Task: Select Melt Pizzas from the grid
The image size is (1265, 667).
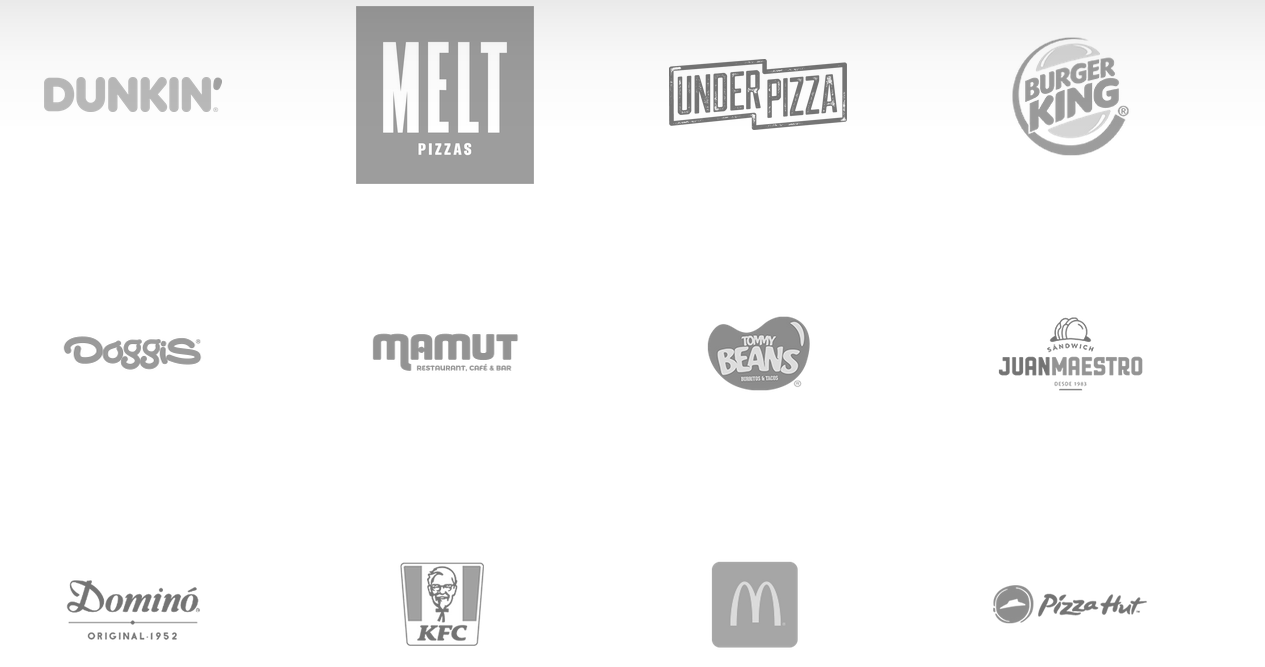Action: pyautogui.click(x=444, y=95)
